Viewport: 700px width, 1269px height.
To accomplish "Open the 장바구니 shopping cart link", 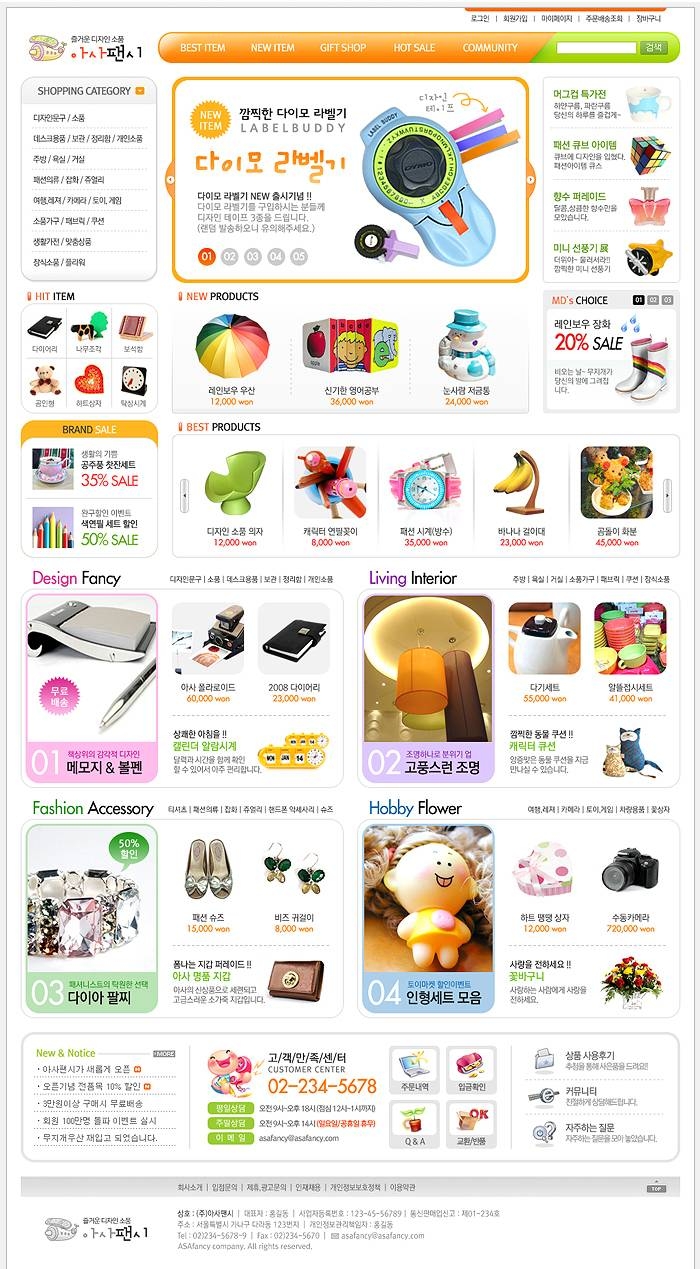I will click(x=648, y=18).
